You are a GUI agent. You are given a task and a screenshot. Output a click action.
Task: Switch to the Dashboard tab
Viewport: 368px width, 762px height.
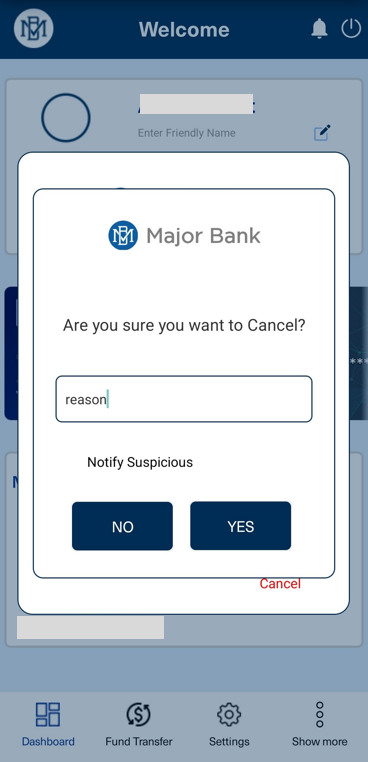point(48,724)
